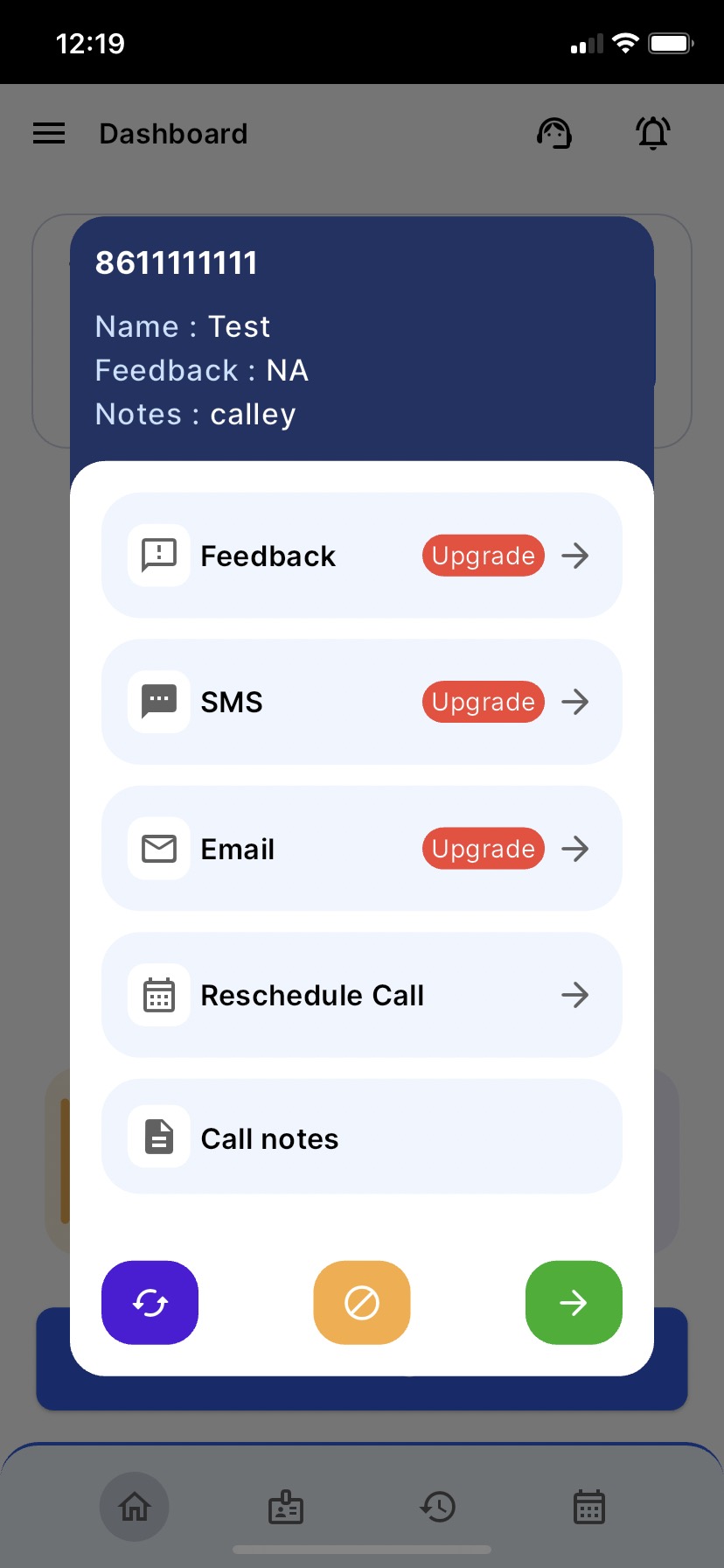Tap the green next arrow button

click(x=574, y=1303)
